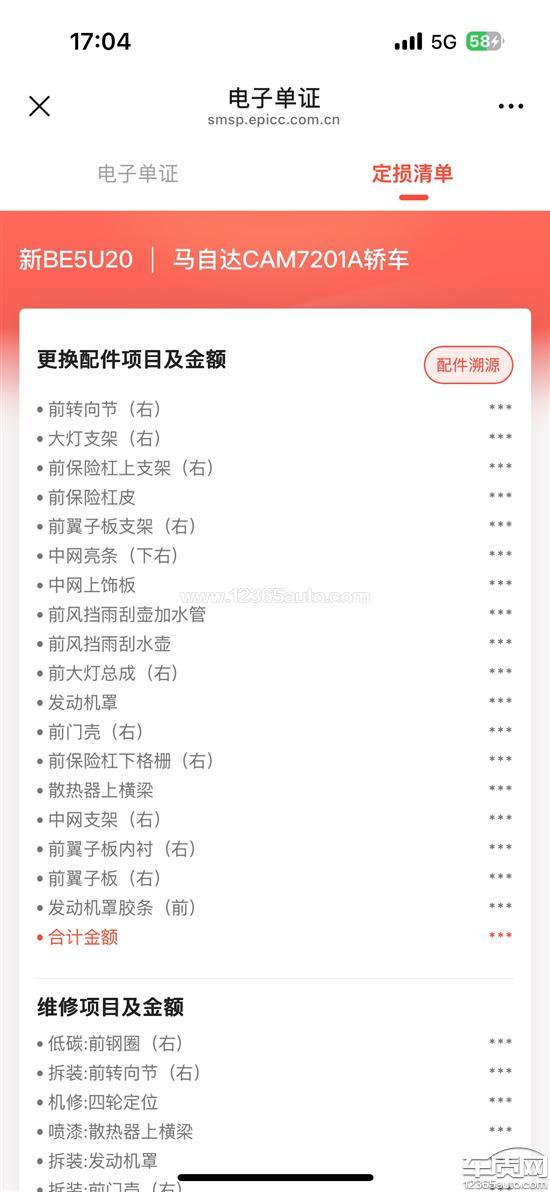Open the three-dot more options menu
This screenshot has height=1192, width=550.
pyautogui.click(x=510, y=106)
